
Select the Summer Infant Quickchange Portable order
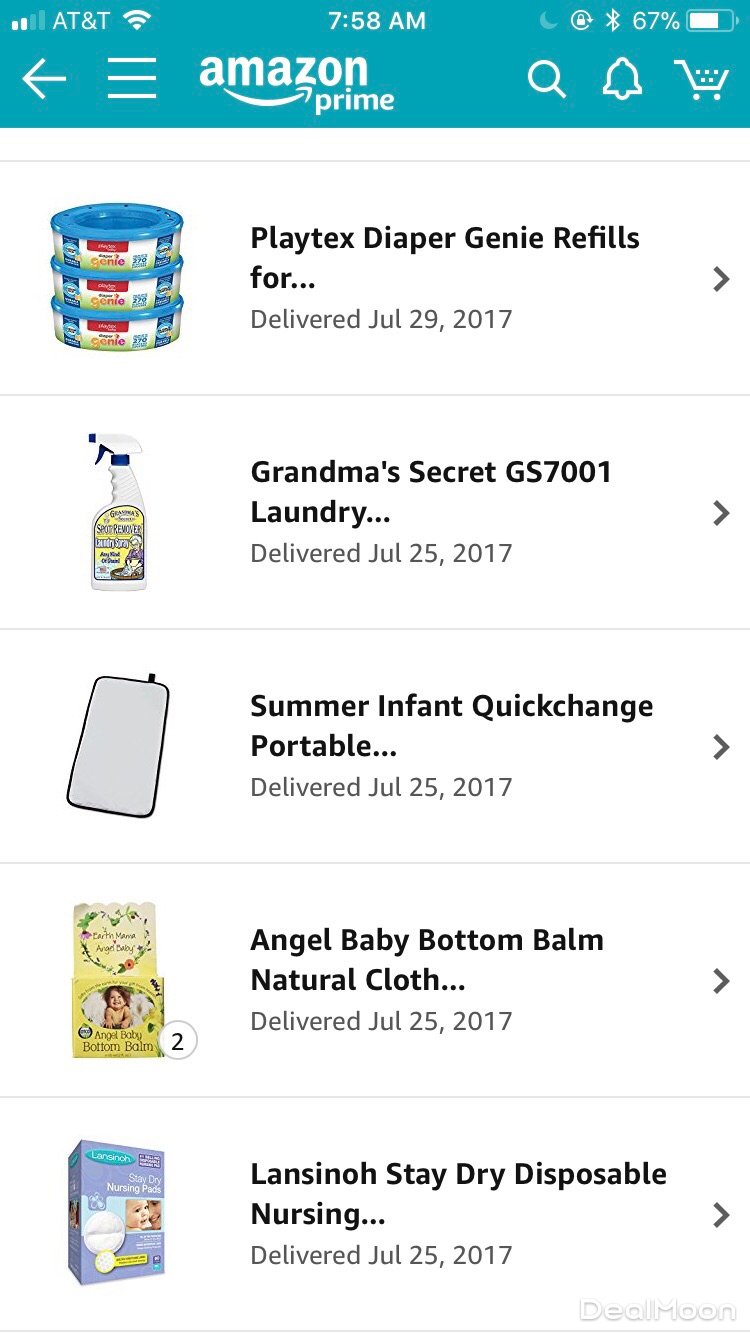[451, 746]
